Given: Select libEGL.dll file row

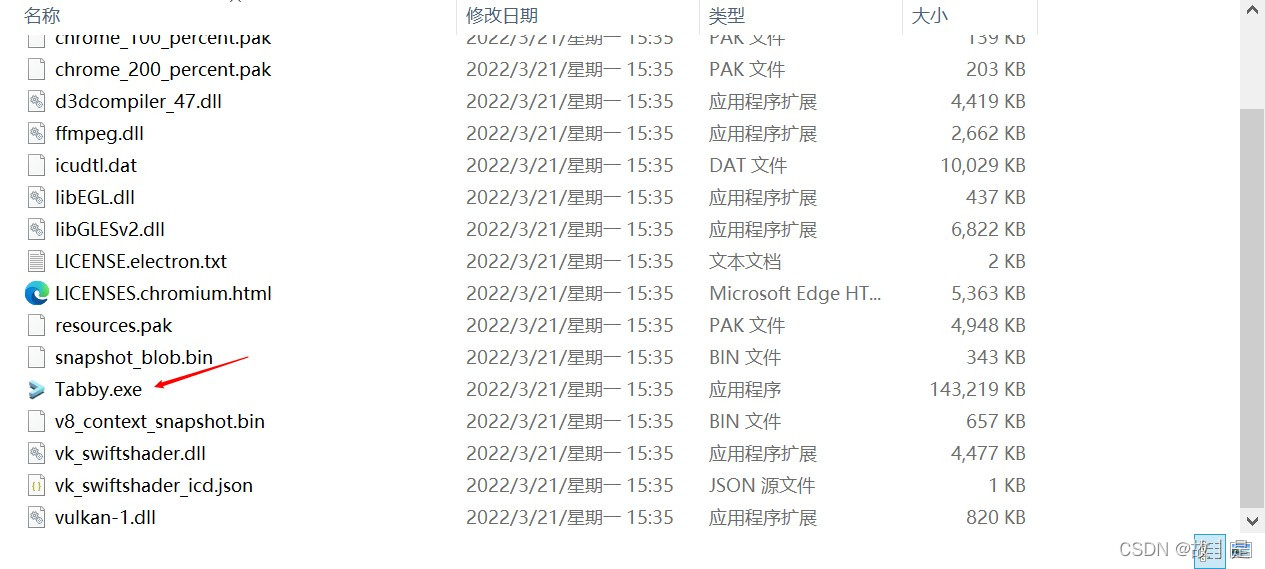Looking at the screenshot, I should pyautogui.click(x=95, y=197).
